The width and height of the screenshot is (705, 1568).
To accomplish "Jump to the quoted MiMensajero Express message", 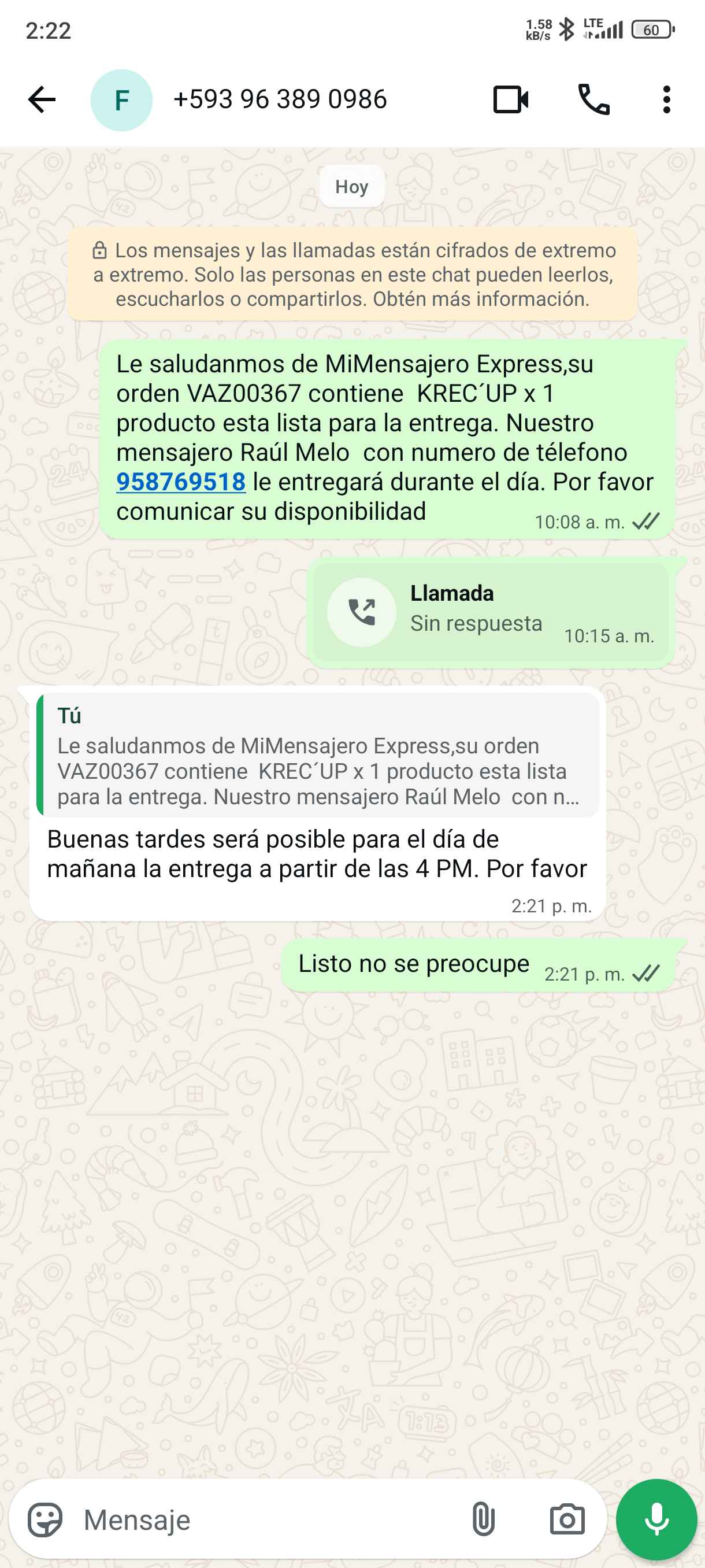I will pos(317,756).
